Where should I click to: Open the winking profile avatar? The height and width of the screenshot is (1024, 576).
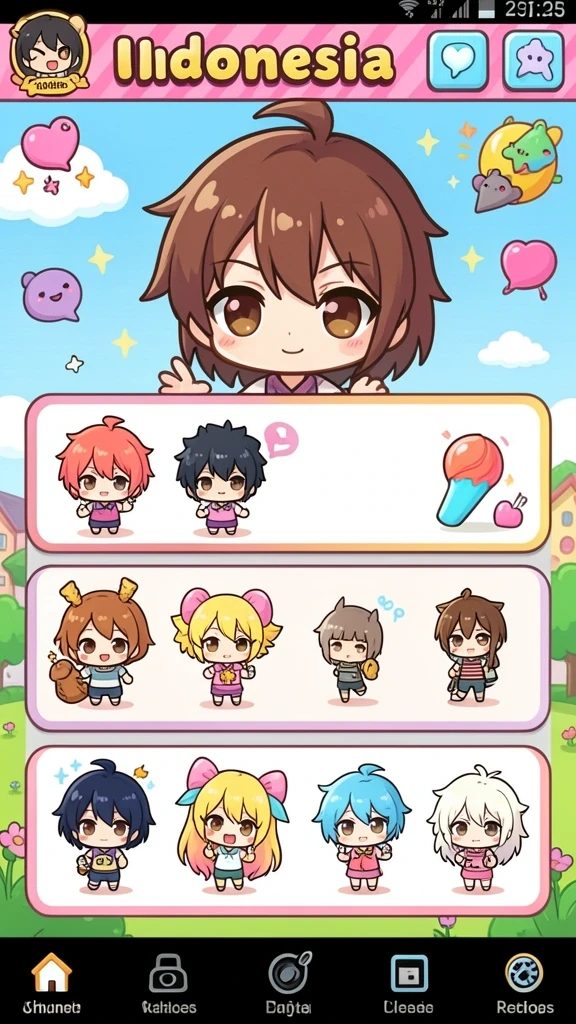click(50, 54)
